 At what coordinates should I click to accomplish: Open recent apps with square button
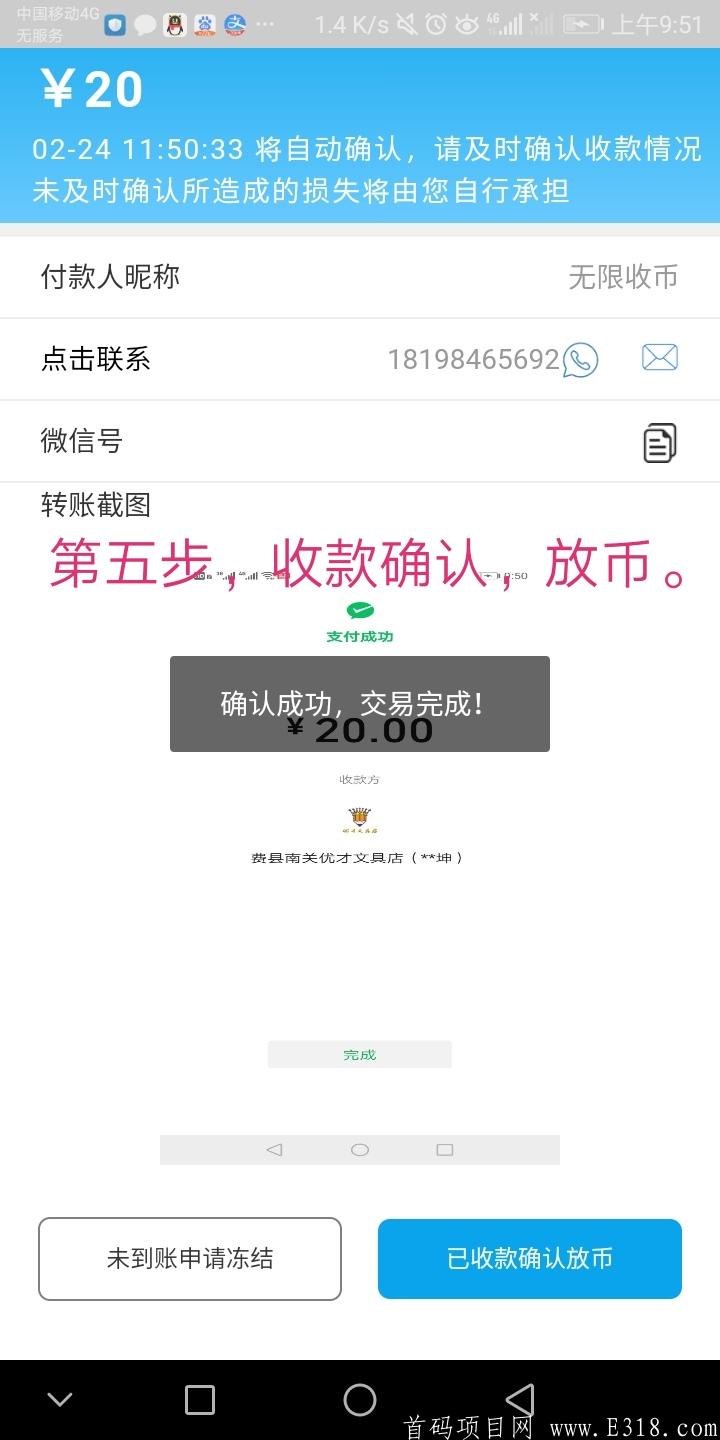click(x=200, y=1400)
